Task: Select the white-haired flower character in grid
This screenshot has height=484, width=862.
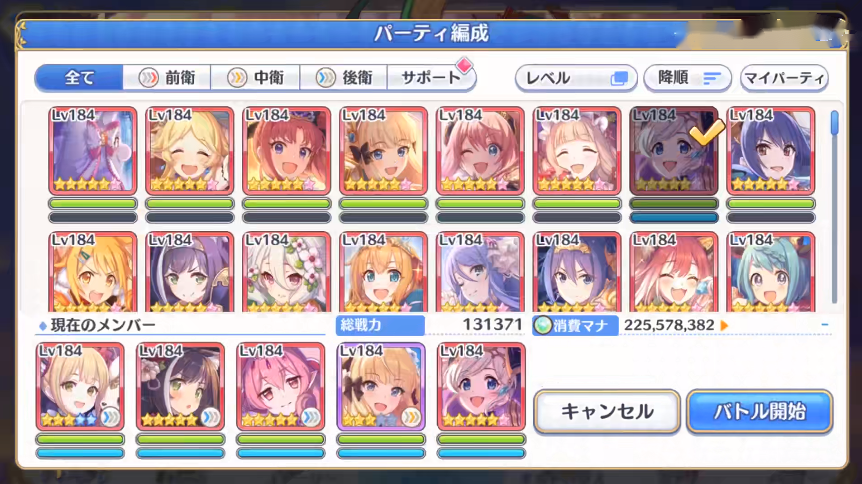Action: pos(286,273)
